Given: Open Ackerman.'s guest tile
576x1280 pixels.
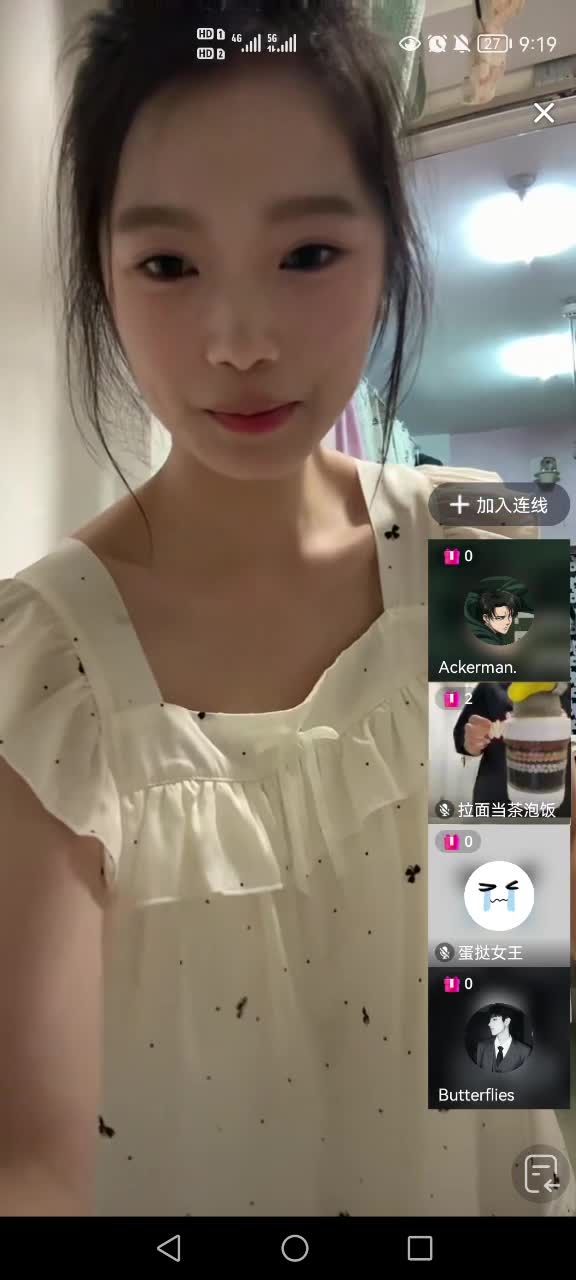Looking at the screenshot, I should tap(499, 610).
